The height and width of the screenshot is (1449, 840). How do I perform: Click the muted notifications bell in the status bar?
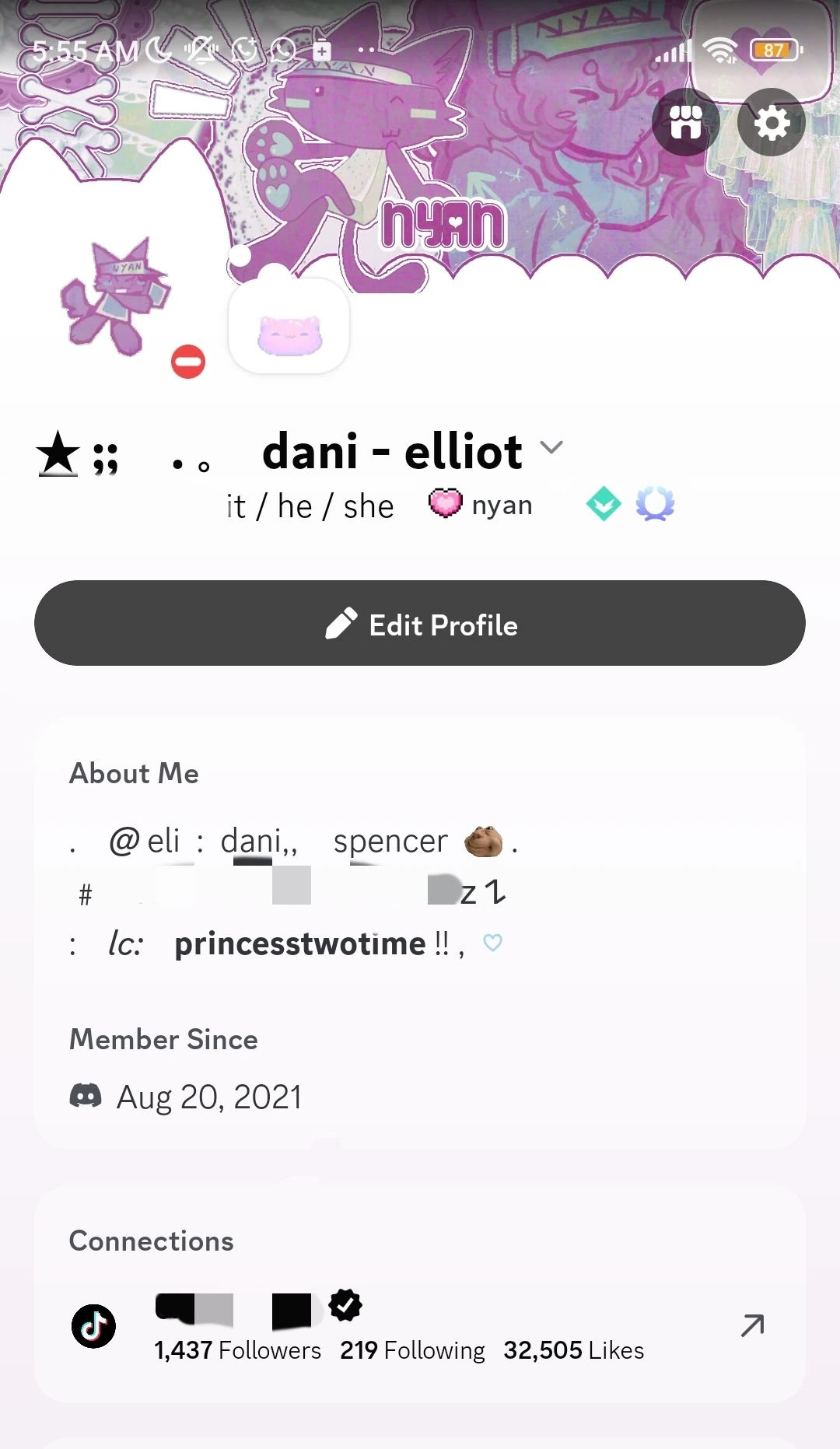click(198, 50)
